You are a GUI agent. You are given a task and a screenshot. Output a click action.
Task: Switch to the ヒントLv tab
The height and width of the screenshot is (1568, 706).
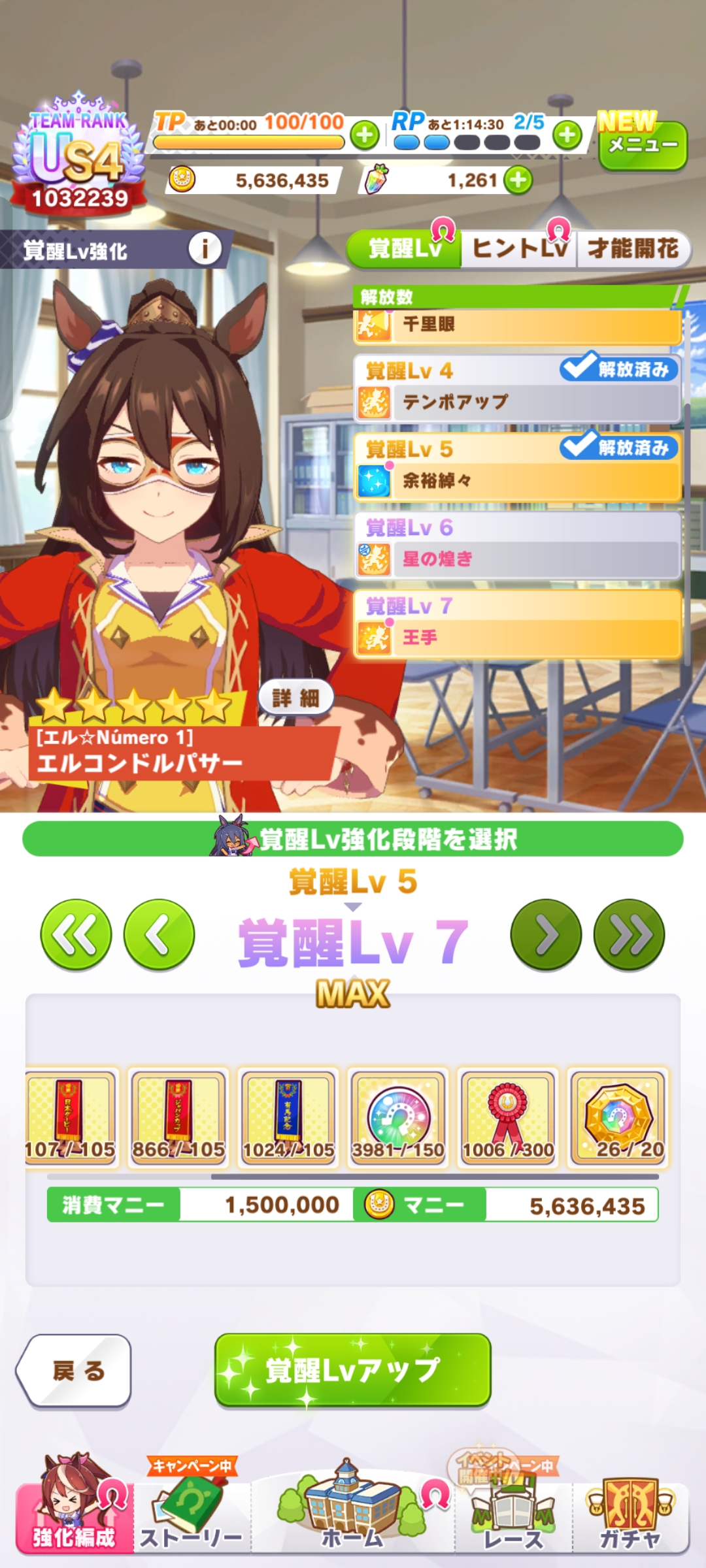pos(518,249)
